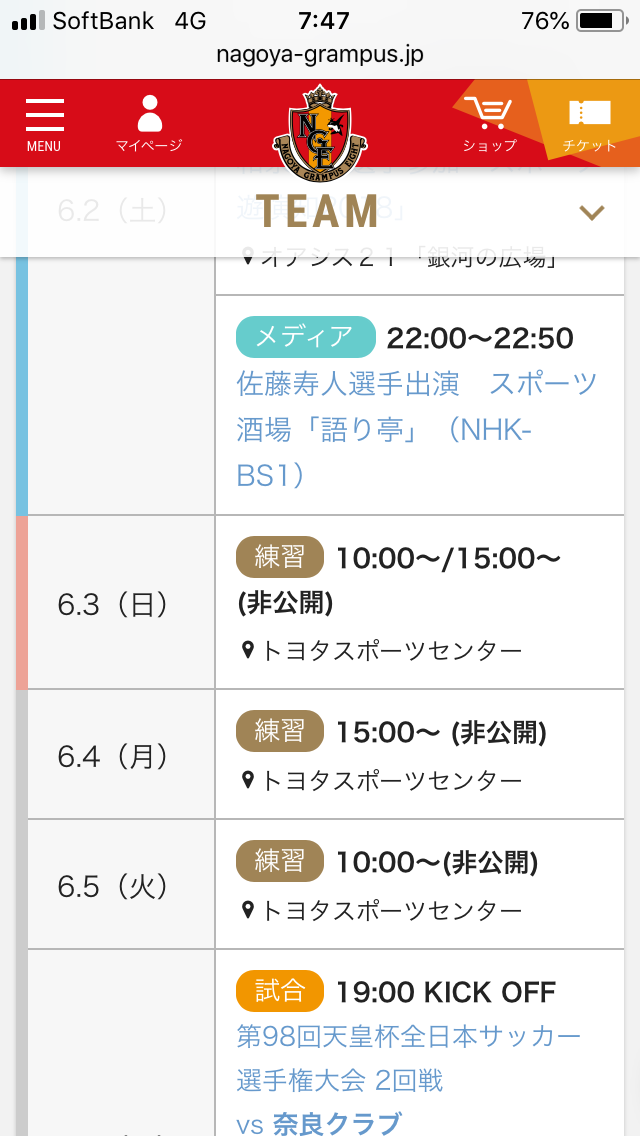Image resolution: width=640 pixels, height=1136 pixels.
Task: Go to マイページ account page
Action: [x=149, y=123]
